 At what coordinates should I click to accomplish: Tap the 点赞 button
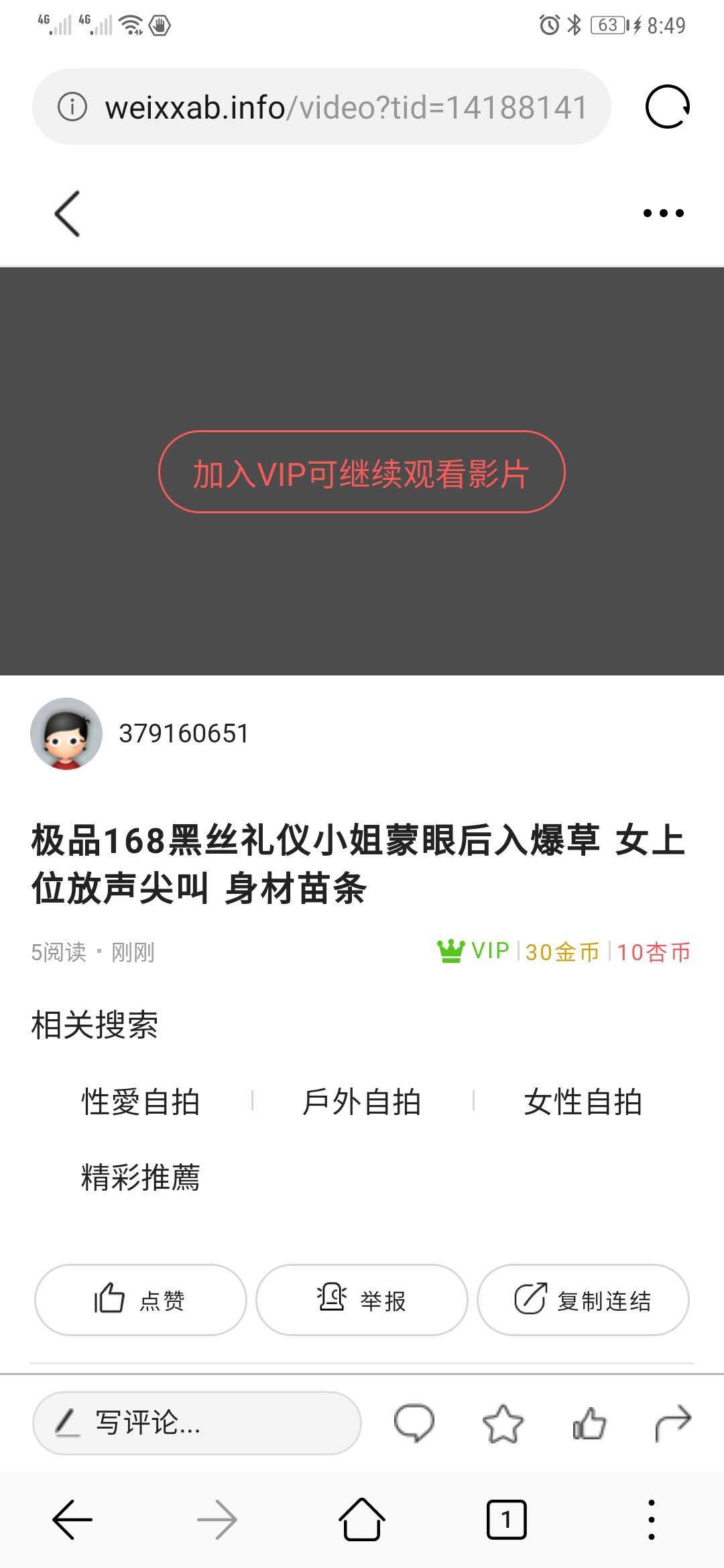coord(141,1300)
